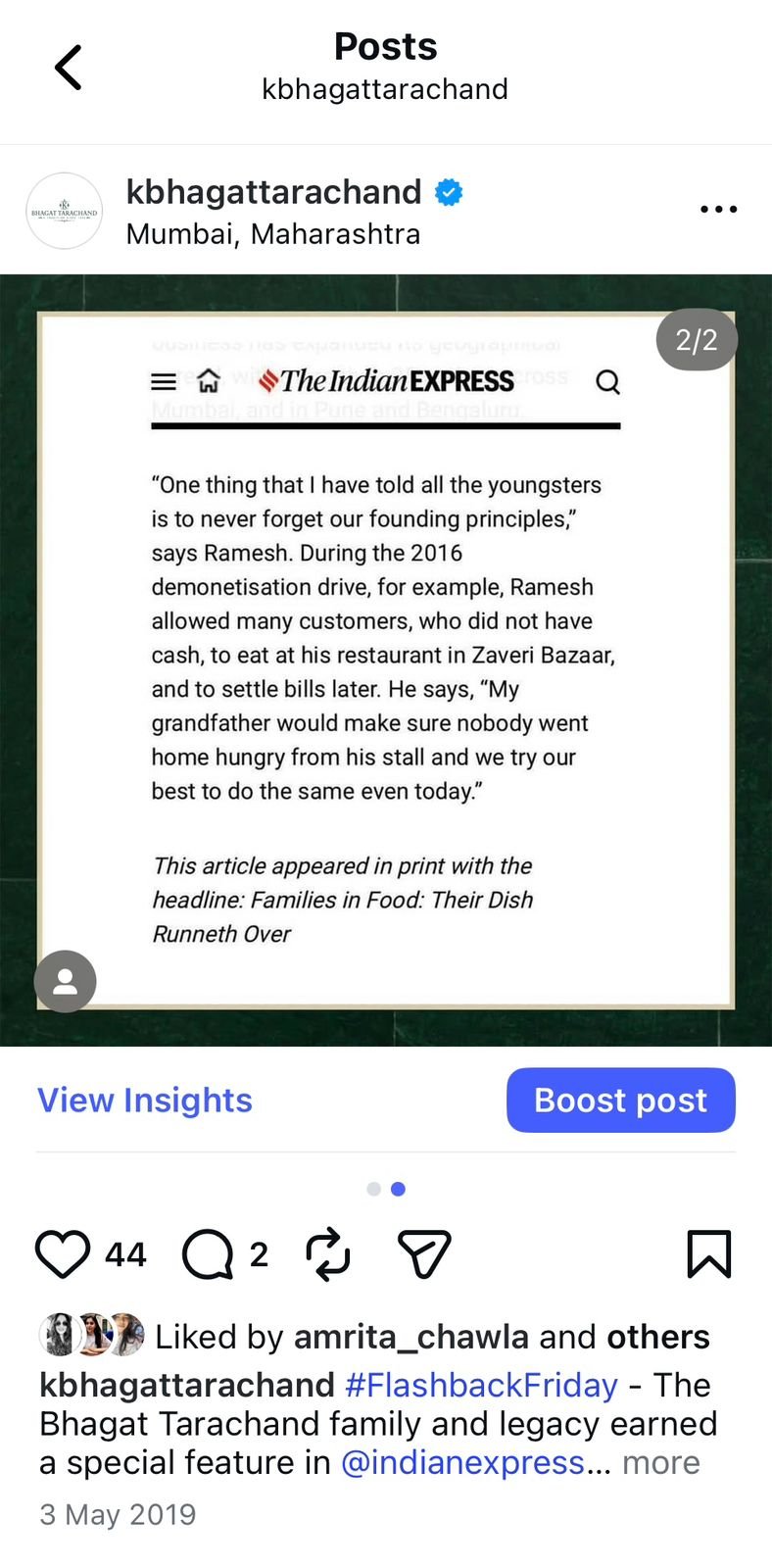
Task: Open amrita_chawla's profile from likes
Action: (411, 1337)
